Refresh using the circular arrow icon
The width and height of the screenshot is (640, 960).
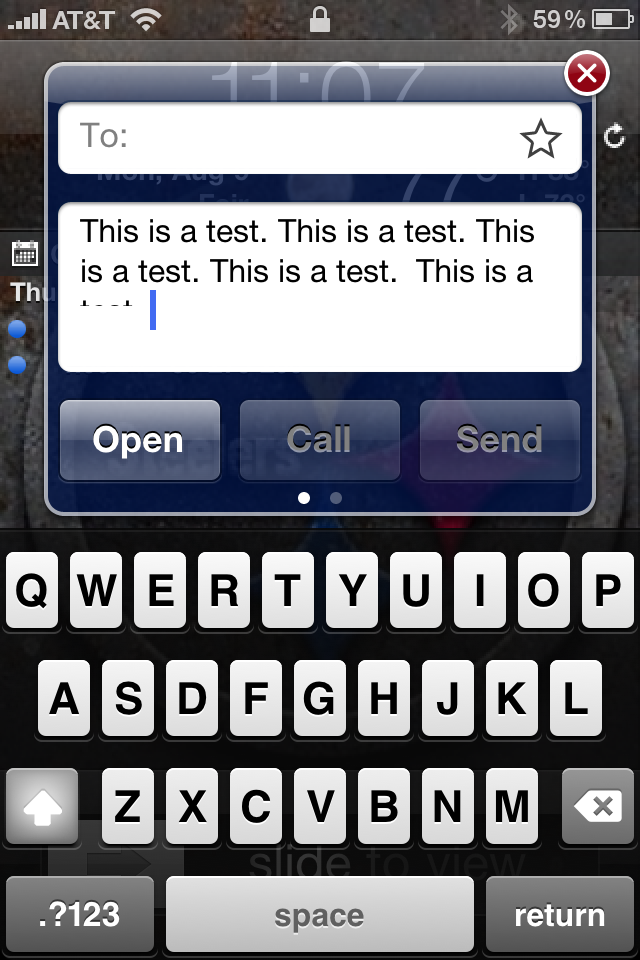(x=615, y=137)
